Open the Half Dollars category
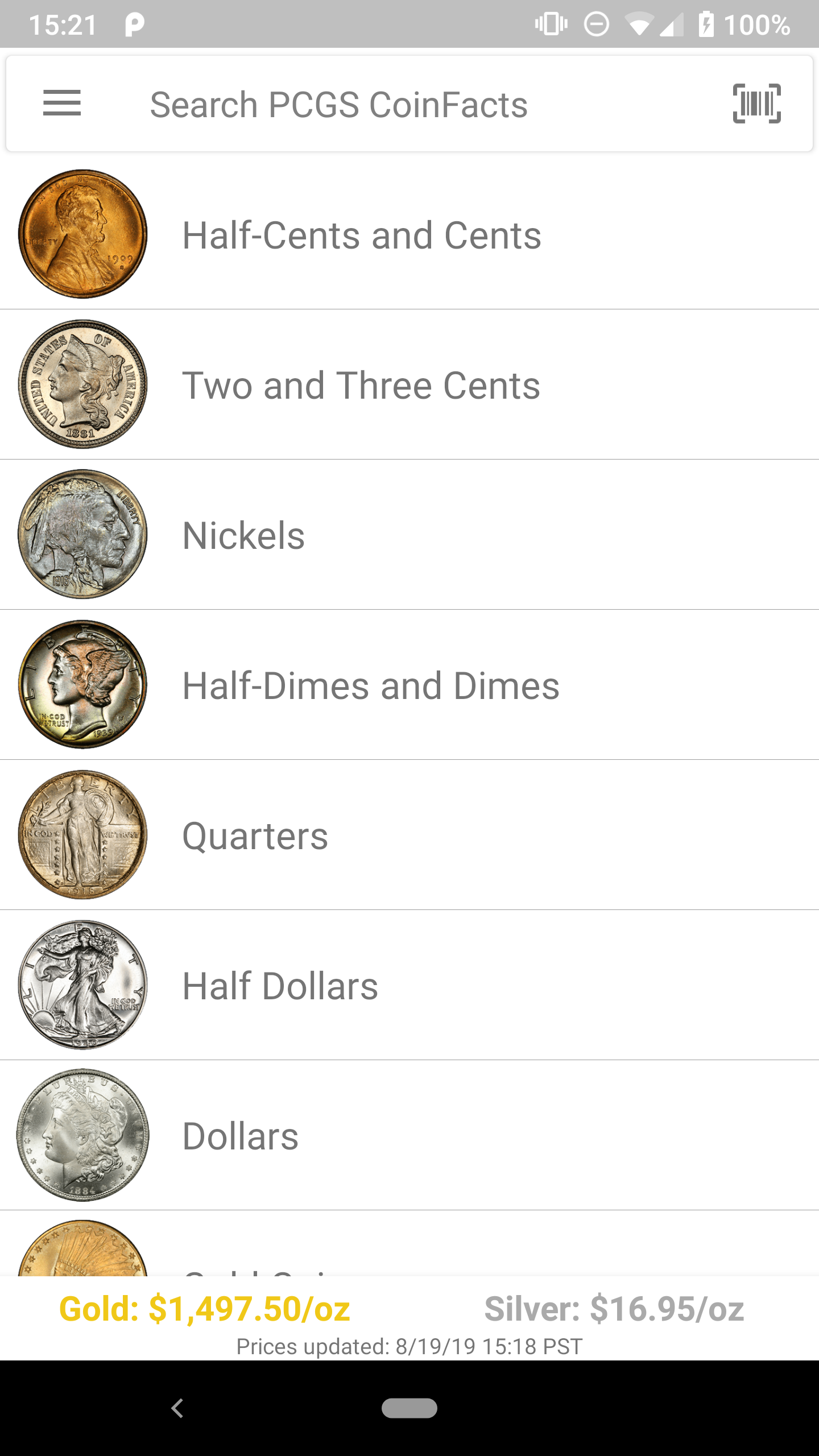The image size is (819, 1456). (409, 985)
